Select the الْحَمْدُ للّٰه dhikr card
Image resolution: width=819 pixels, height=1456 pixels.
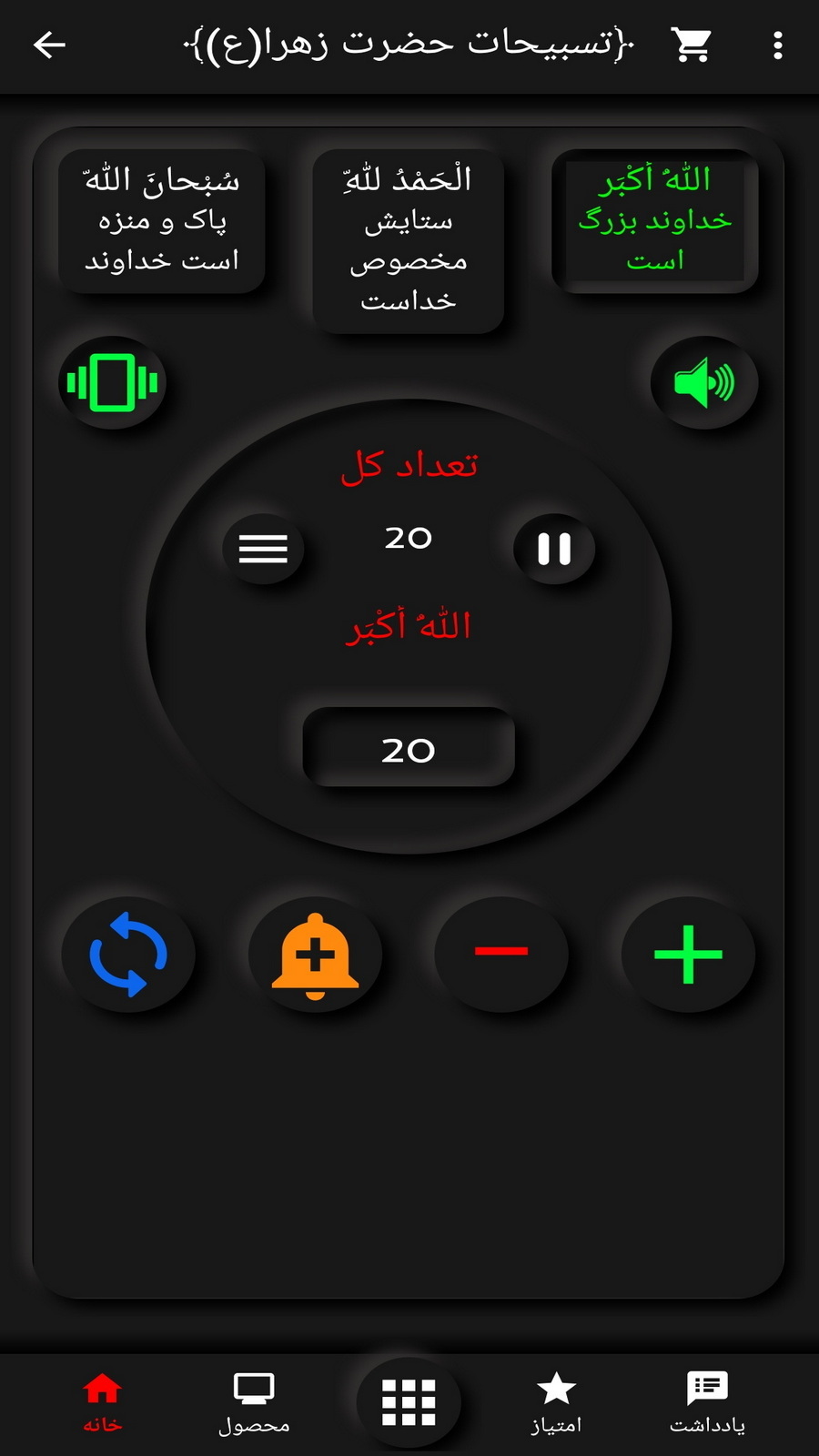(x=408, y=240)
